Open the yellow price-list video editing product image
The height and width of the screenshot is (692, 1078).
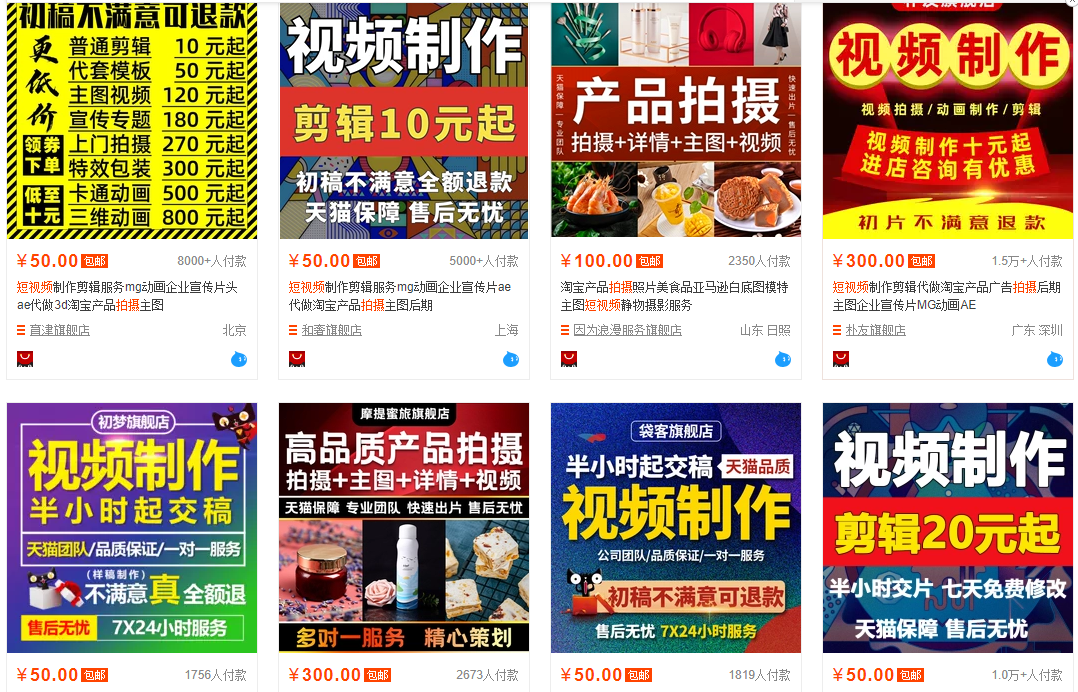click(132, 120)
